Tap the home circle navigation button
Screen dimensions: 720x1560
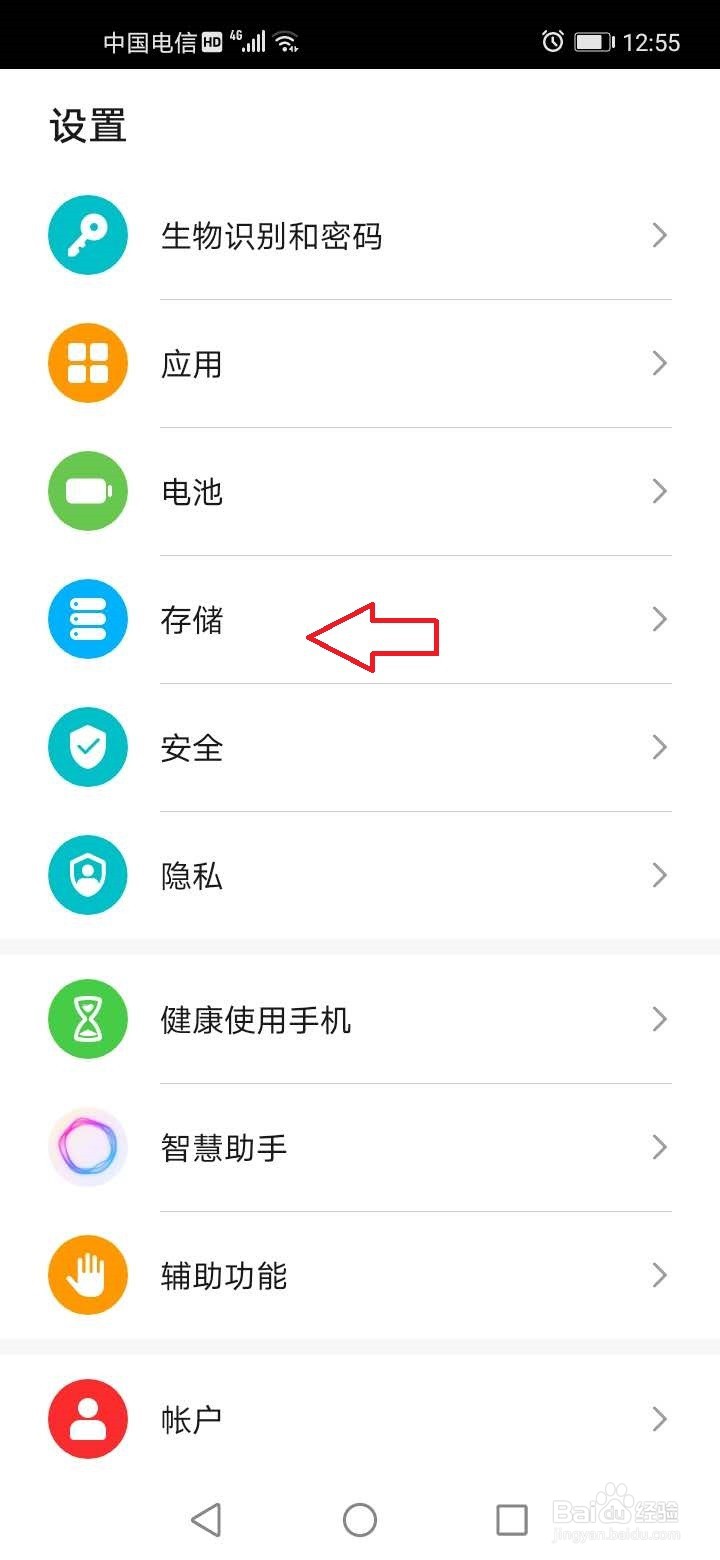pyautogui.click(x=360, y=1519)
